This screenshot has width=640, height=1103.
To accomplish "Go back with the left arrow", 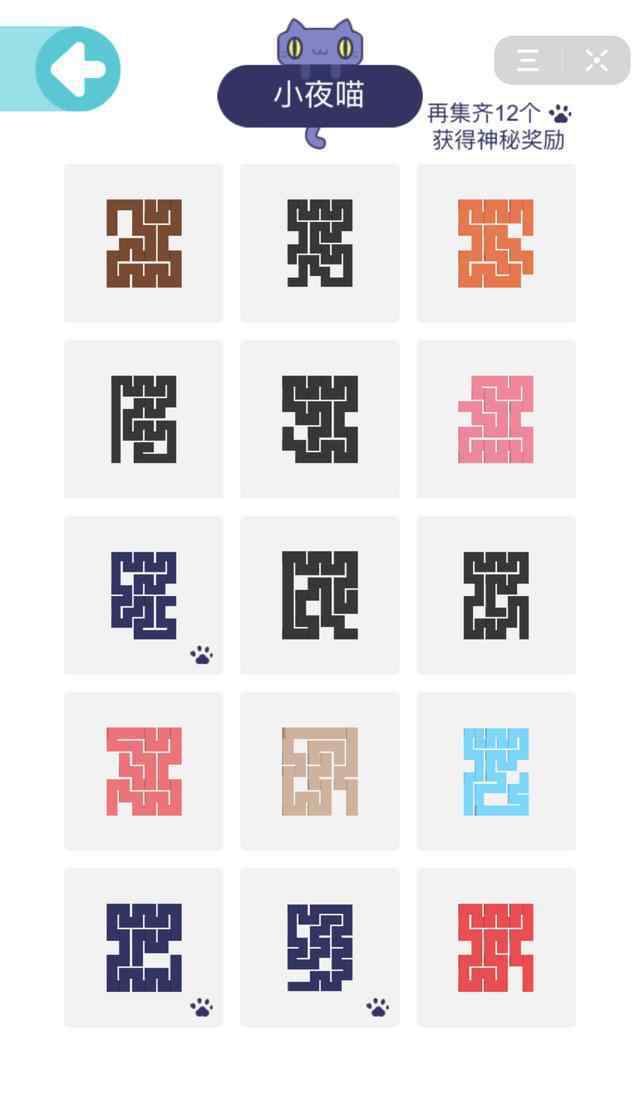I will tap(77, 69).
